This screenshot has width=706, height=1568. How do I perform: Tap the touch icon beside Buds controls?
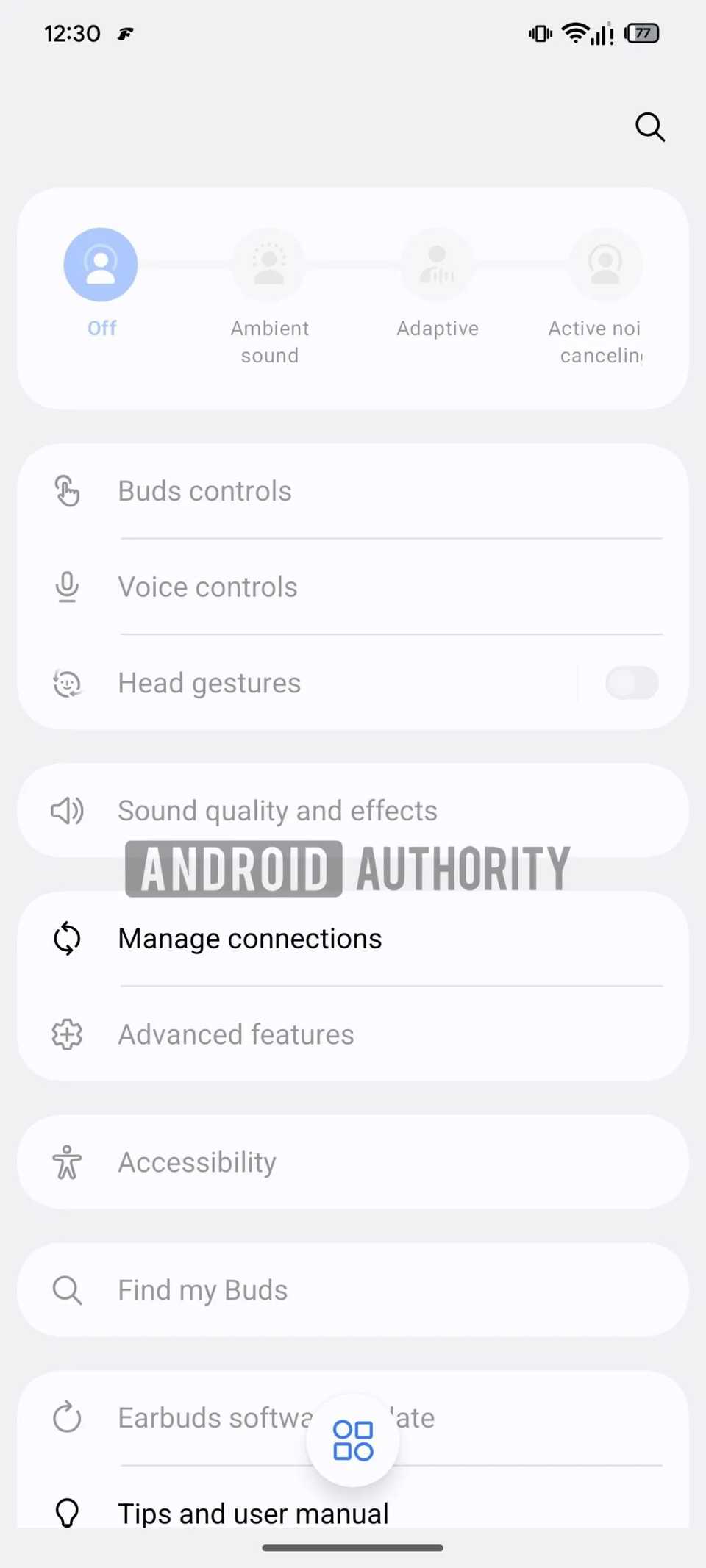[x=67, y=491]
